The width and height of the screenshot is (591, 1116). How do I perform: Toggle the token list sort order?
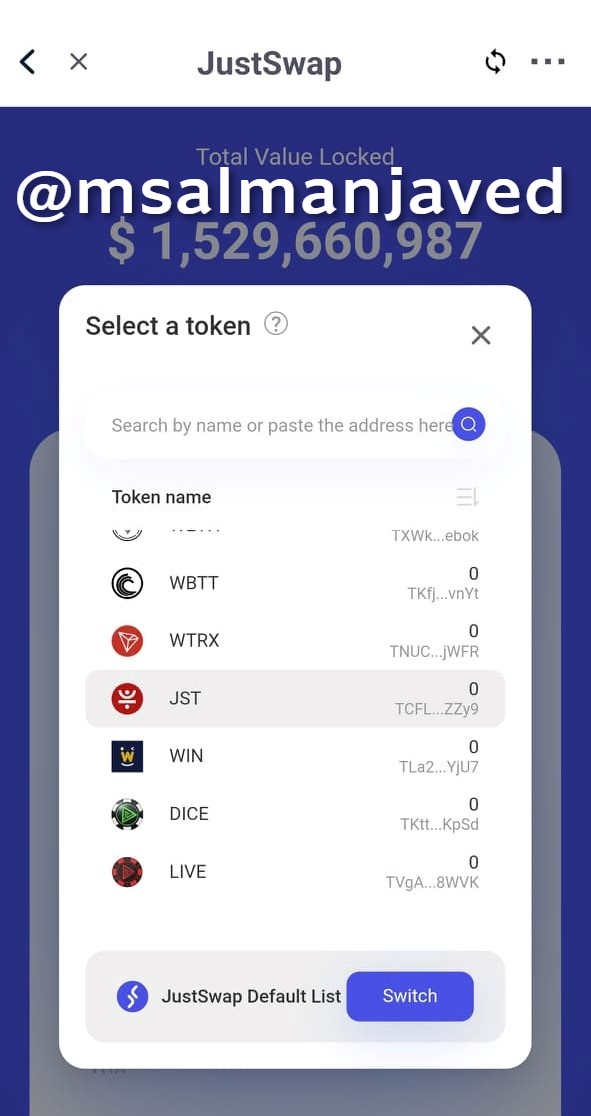pyautogui.click(x=468, y=497)
